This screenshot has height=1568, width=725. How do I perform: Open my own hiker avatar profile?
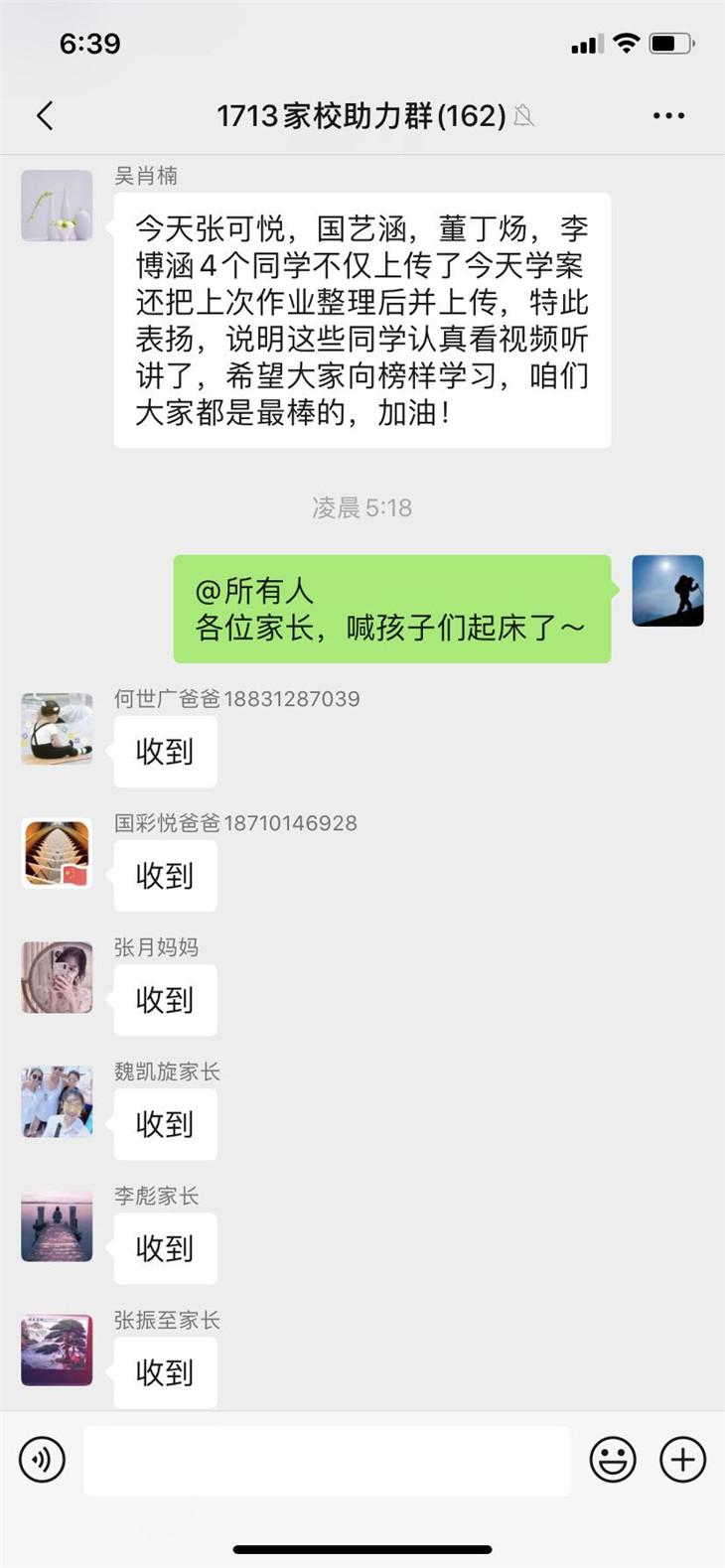(667, 591)
